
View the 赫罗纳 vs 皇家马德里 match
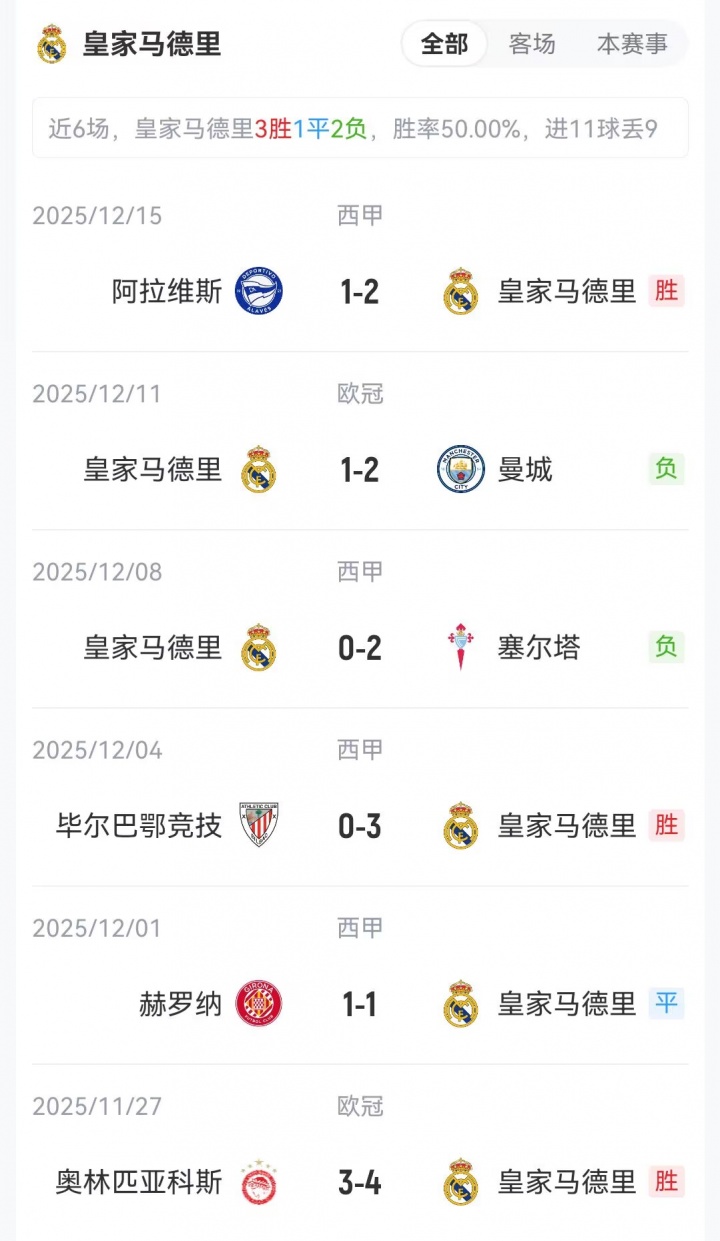point(359,1004)
